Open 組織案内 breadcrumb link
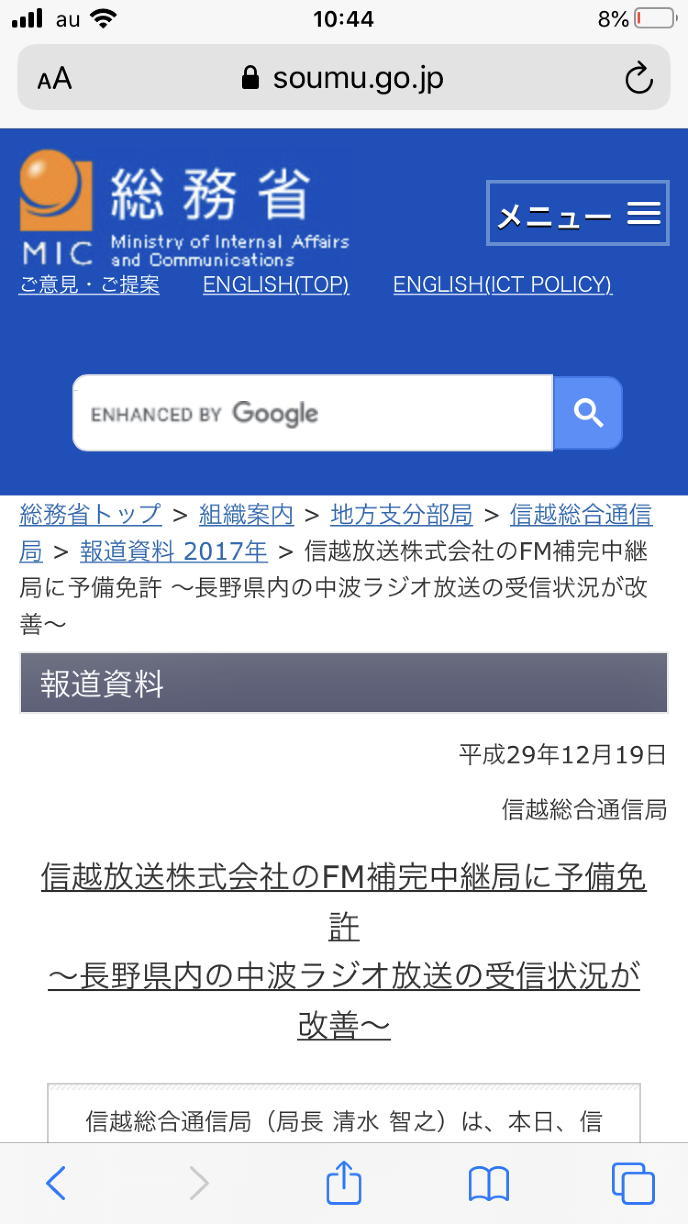The height and width of the screenshot is (1224, 688). click(246, 515)
